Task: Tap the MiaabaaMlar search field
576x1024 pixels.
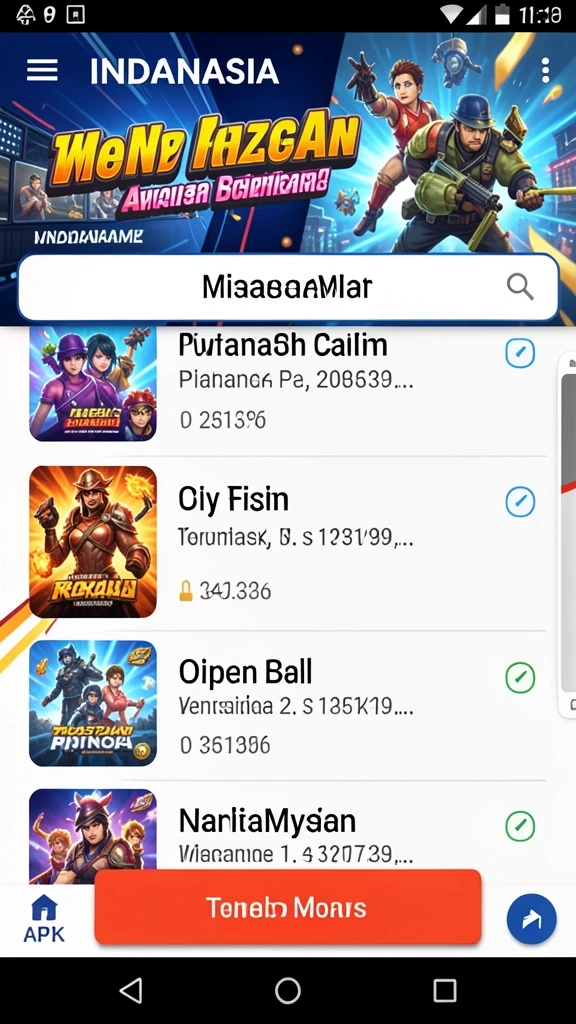Action: [x=288, y=287]
